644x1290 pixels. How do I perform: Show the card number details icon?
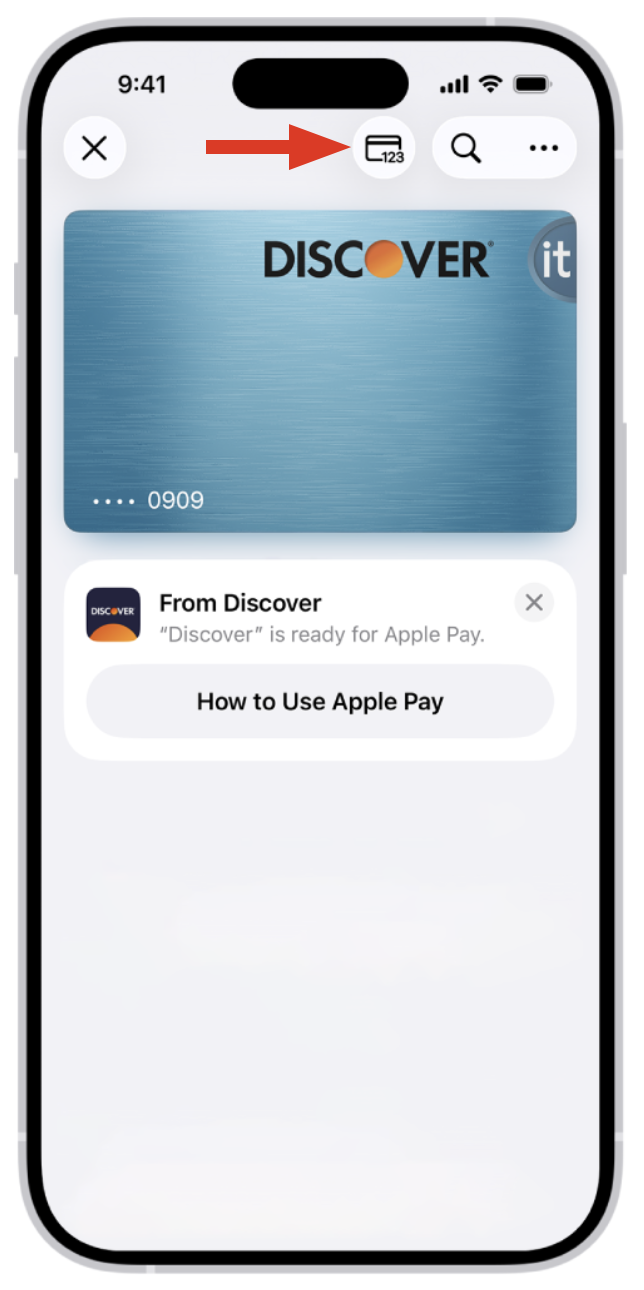point(383,149)
